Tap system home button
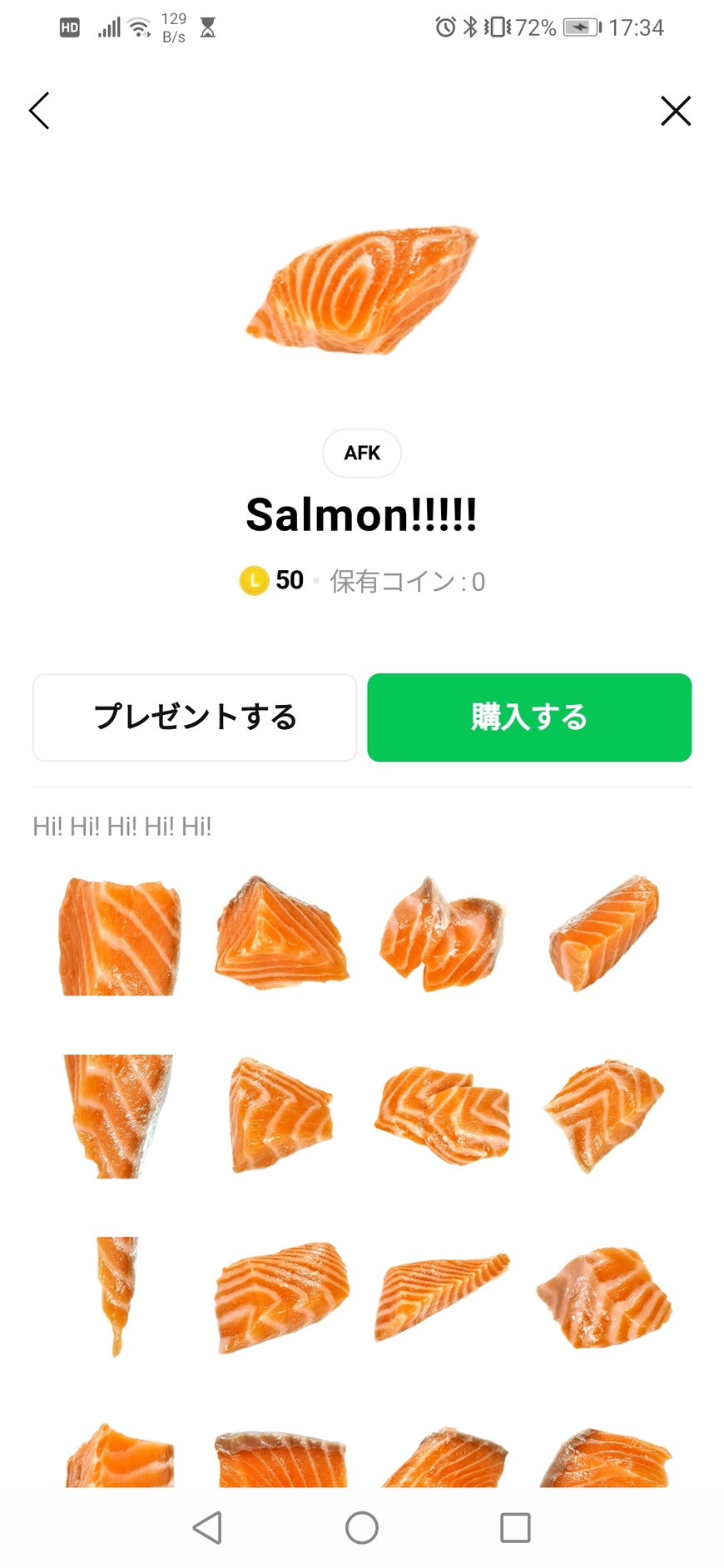724x1568 pixels. [362, 1527]
